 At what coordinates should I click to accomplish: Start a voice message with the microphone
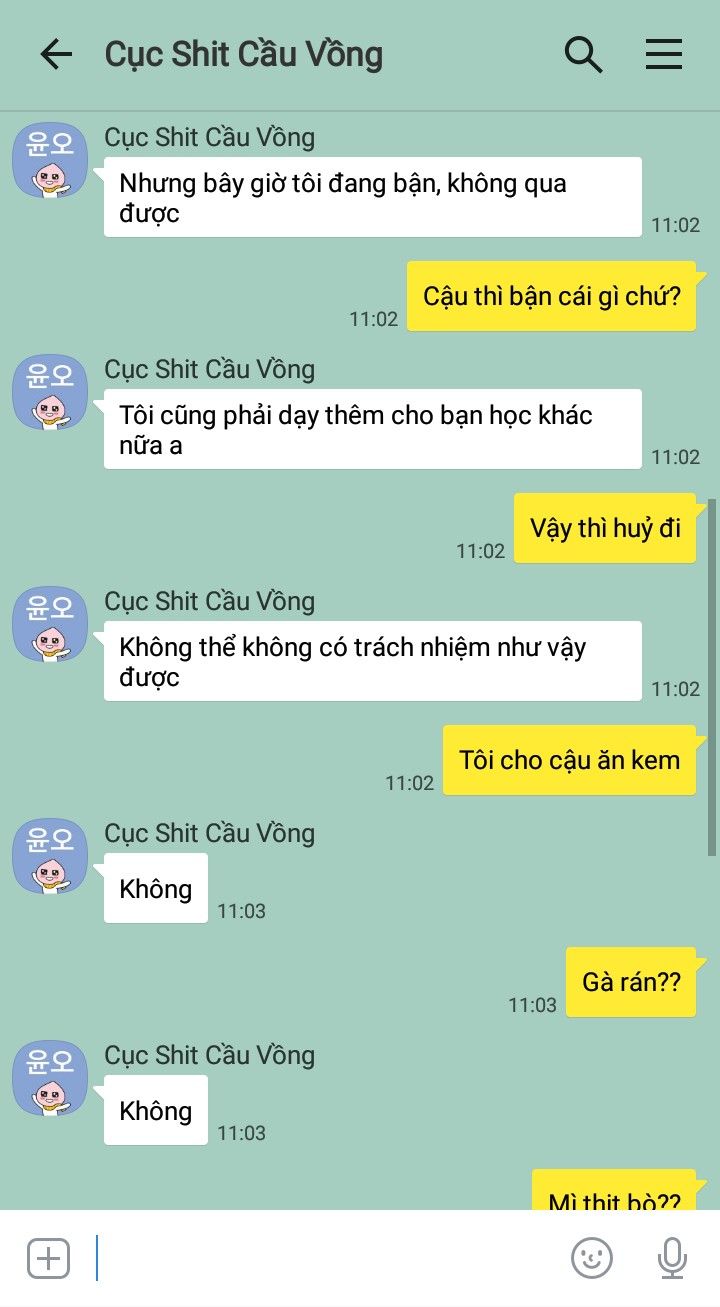[672, 1258]
